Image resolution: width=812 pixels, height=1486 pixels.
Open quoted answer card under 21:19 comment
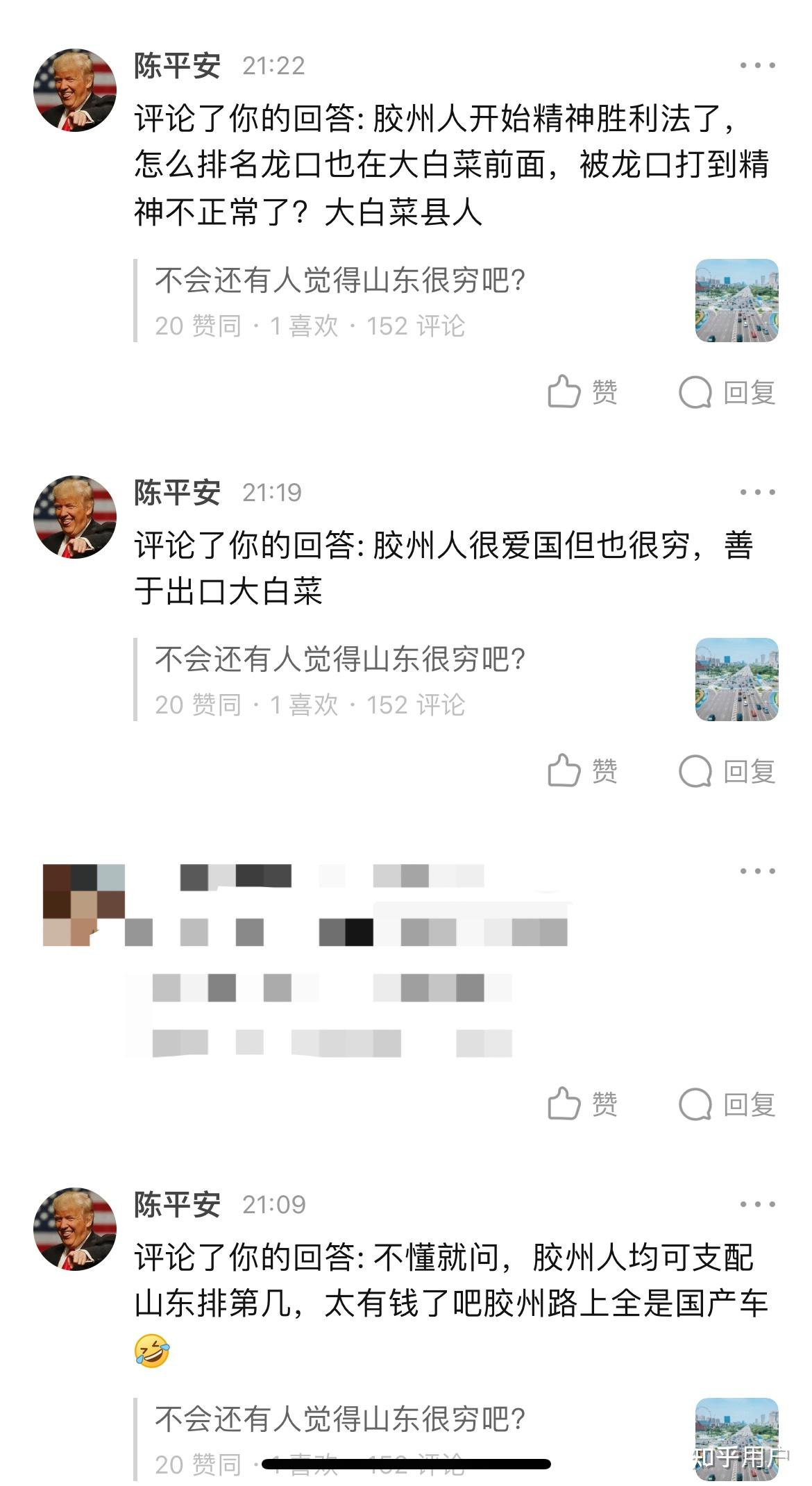click(x=416, y=679)
